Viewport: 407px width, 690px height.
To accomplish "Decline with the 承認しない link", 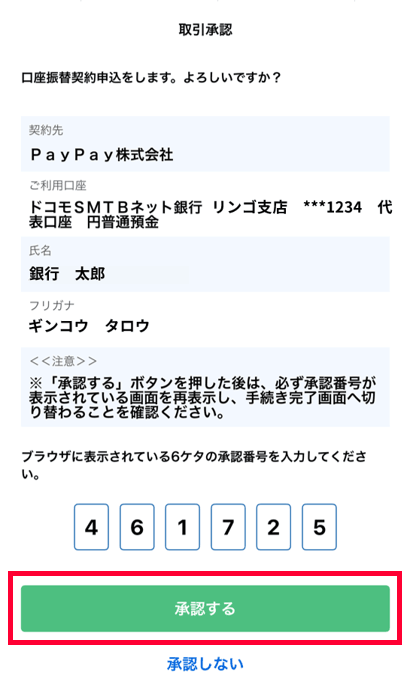I will click(205, 664).
